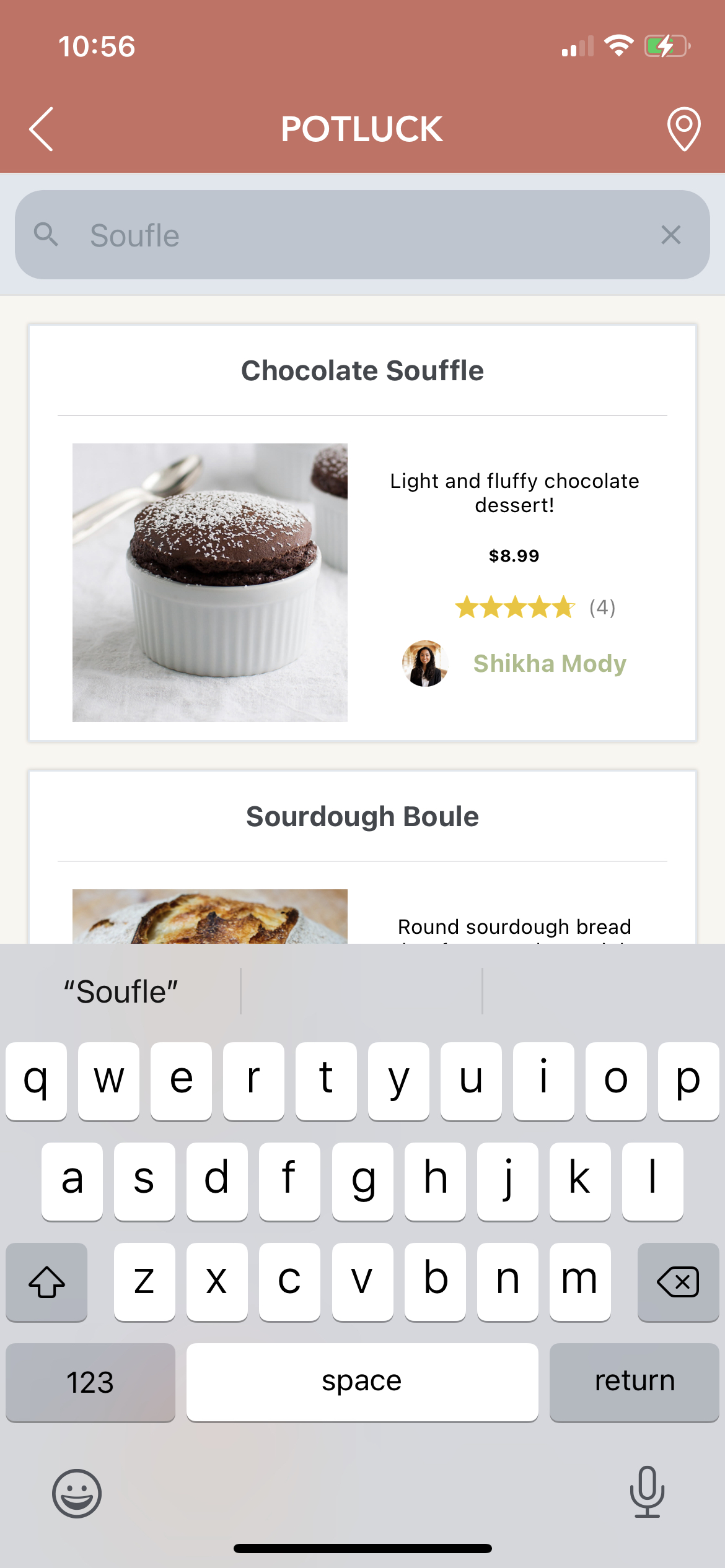The height and width of the screenshot is (1568, 725).
Task: Open the location pin
Action: [x=683, y=129]
